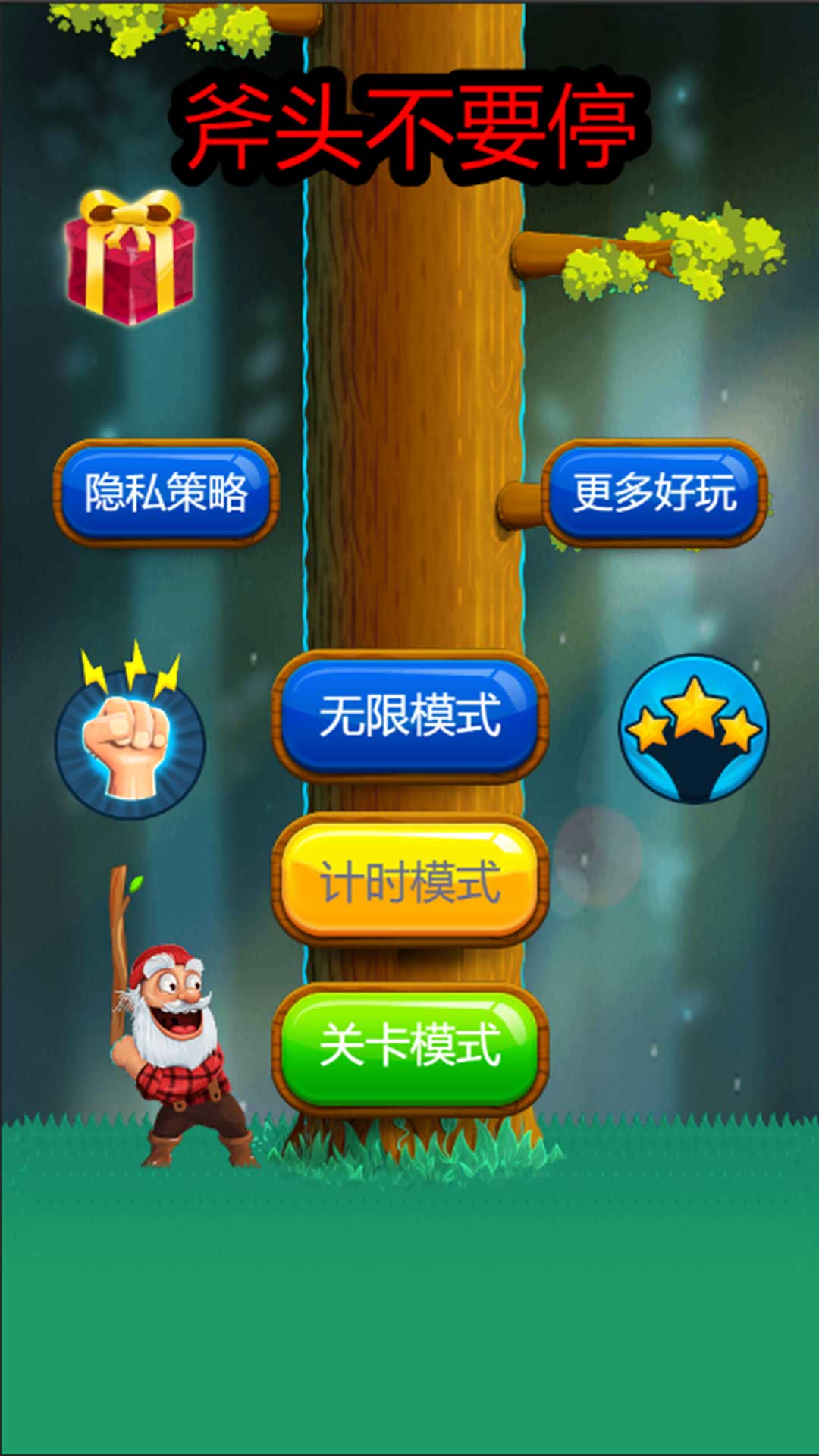Screen dimensions: 819x1456
Task: Open the 隐私策略 privacy policy
Action: (166, 493)
